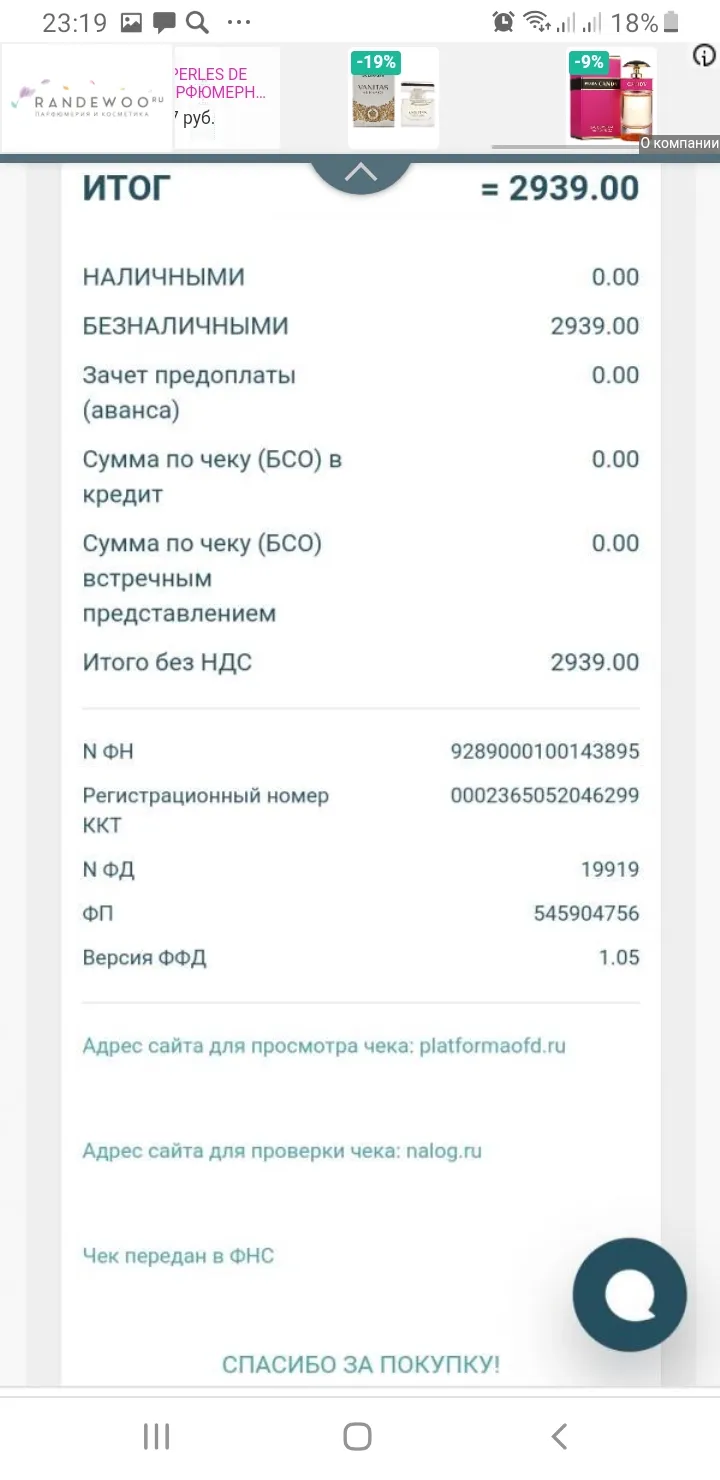Open the Randewoo ad logo banner
The image size is (720, 1480).
click(86, 99)
